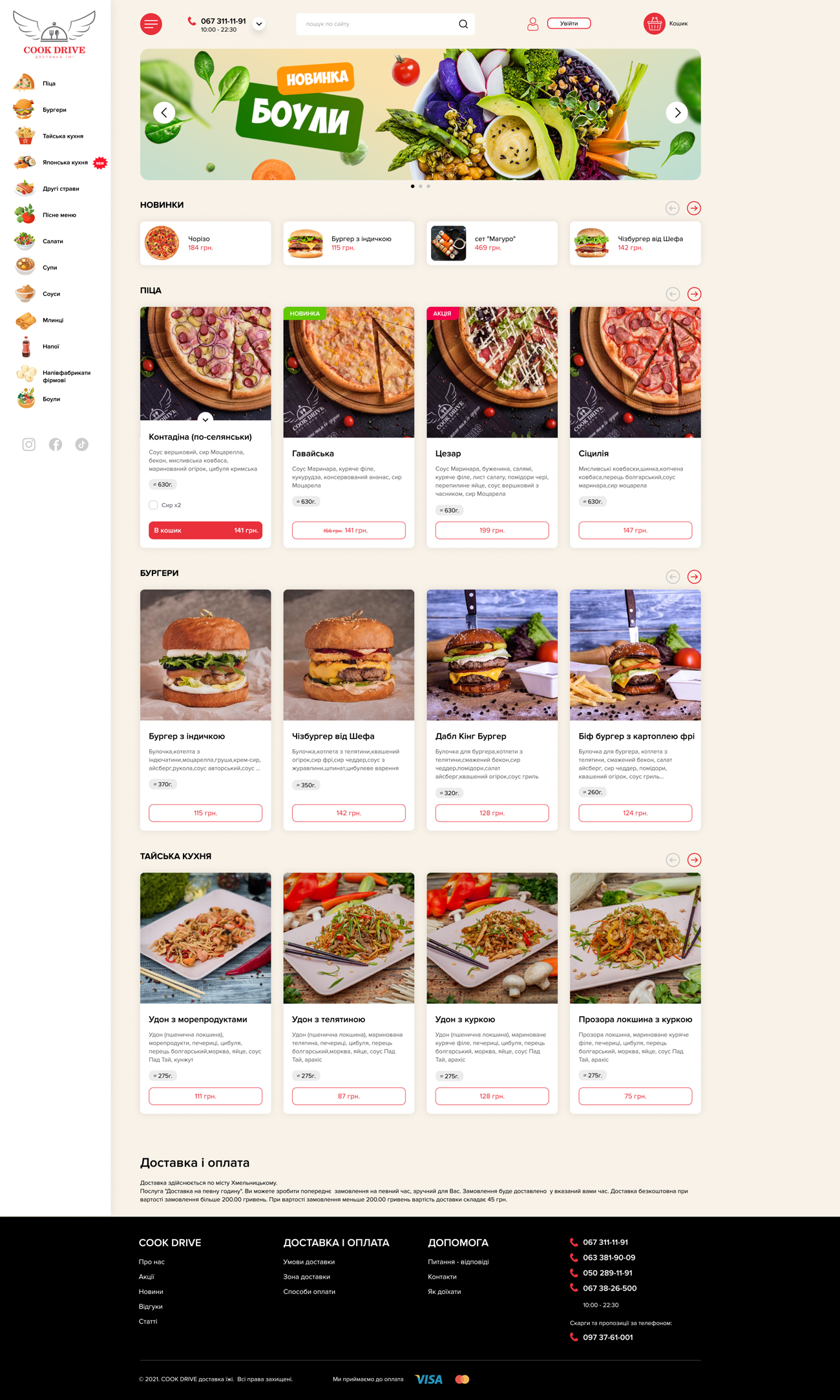Open the Бургери category in sidebar
The image size is (840, 1400).
click(54, 110)
